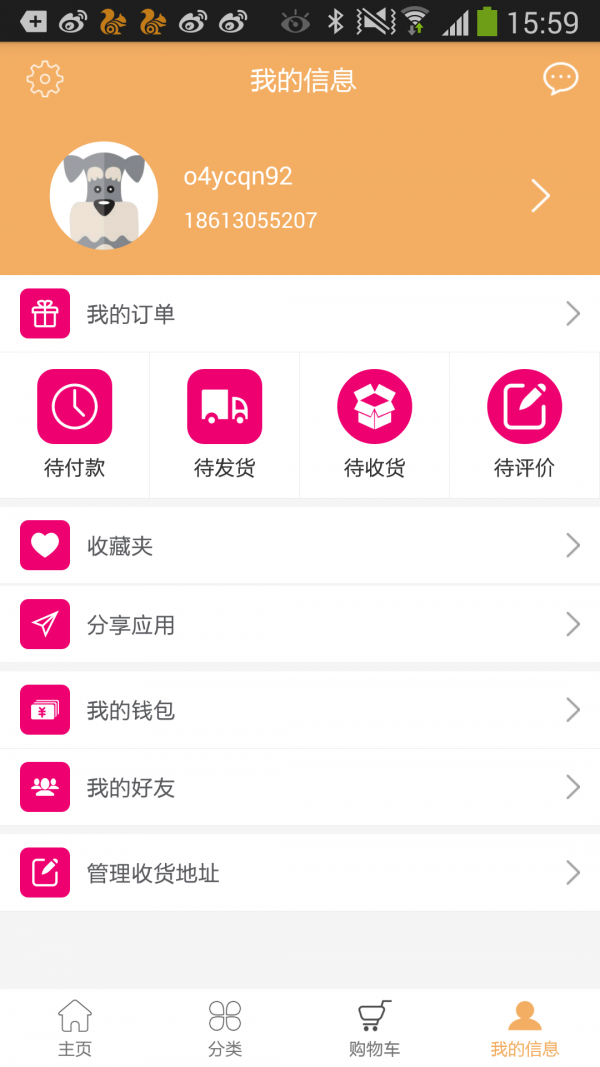Open the messages chat bubble icon

pos(560,79)
